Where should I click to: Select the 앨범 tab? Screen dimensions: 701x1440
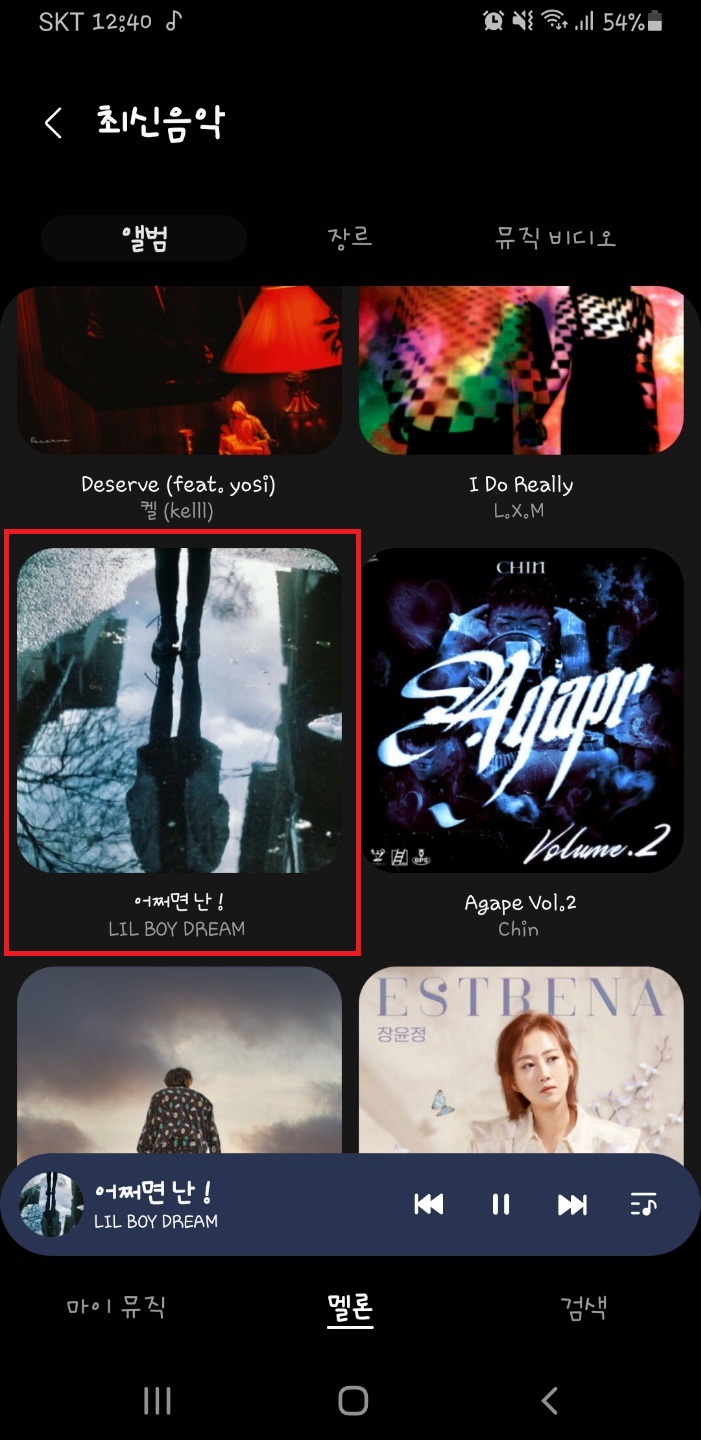(x=144, y=238)
